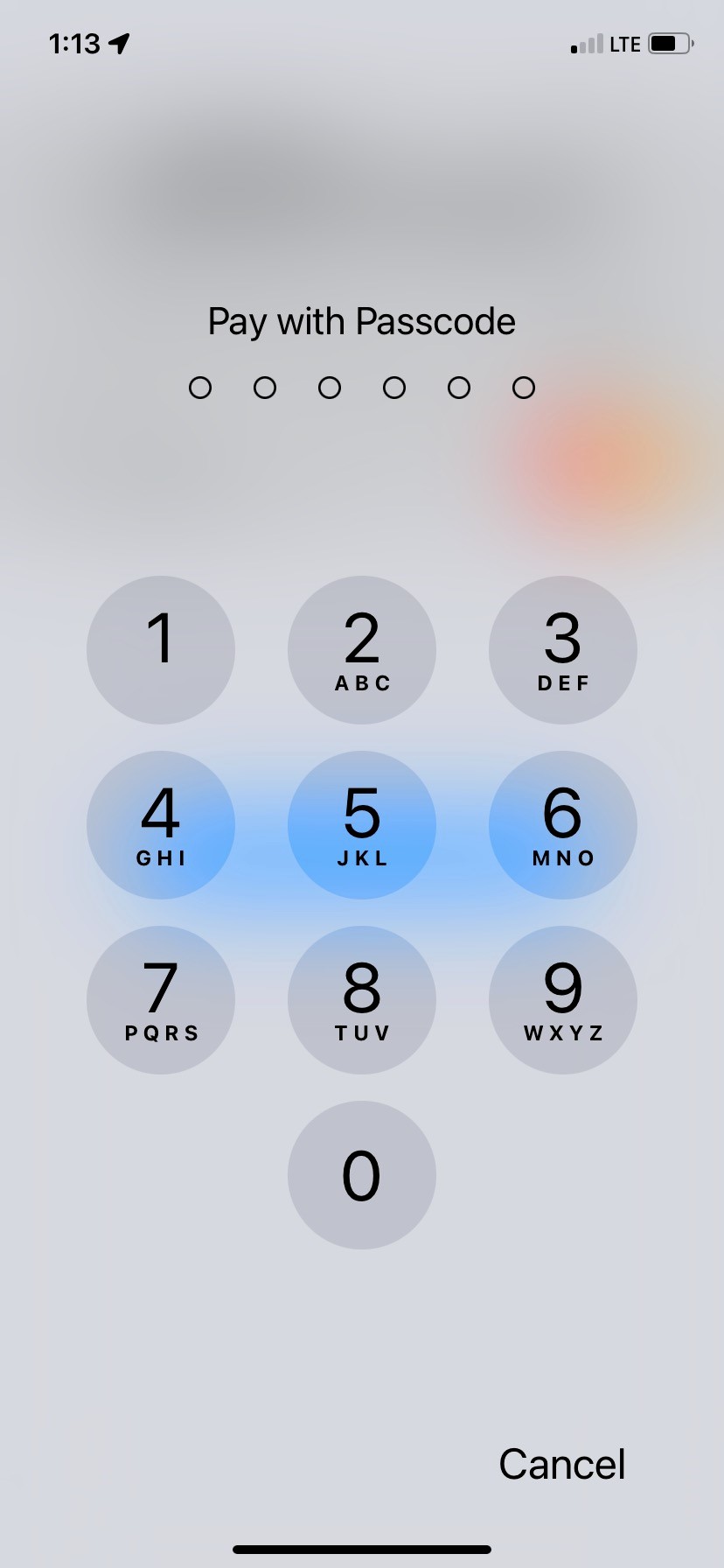Screen dimensions: 724x1568
Task: Tap the 9 WXYZ key
Action: click(x=562, y=999)
